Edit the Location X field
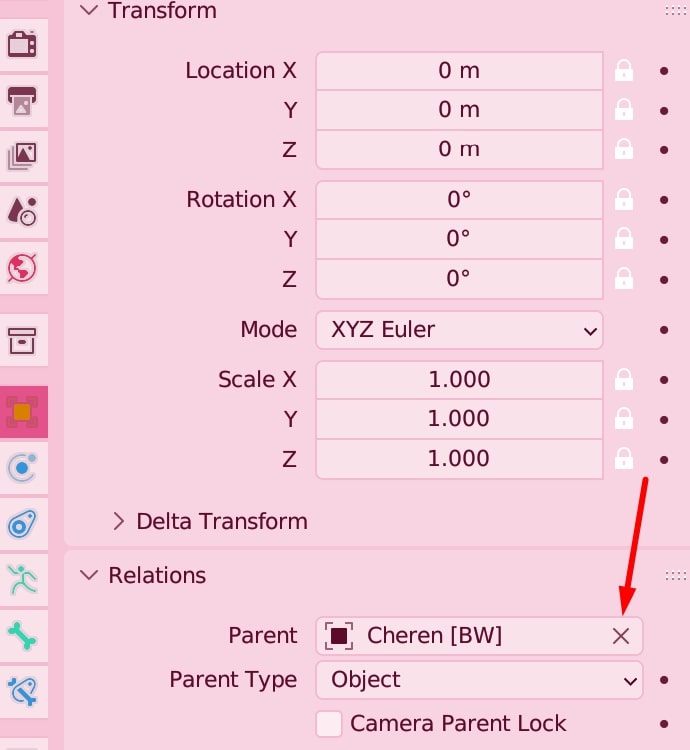The image size is (690, 750). (459, 71)
